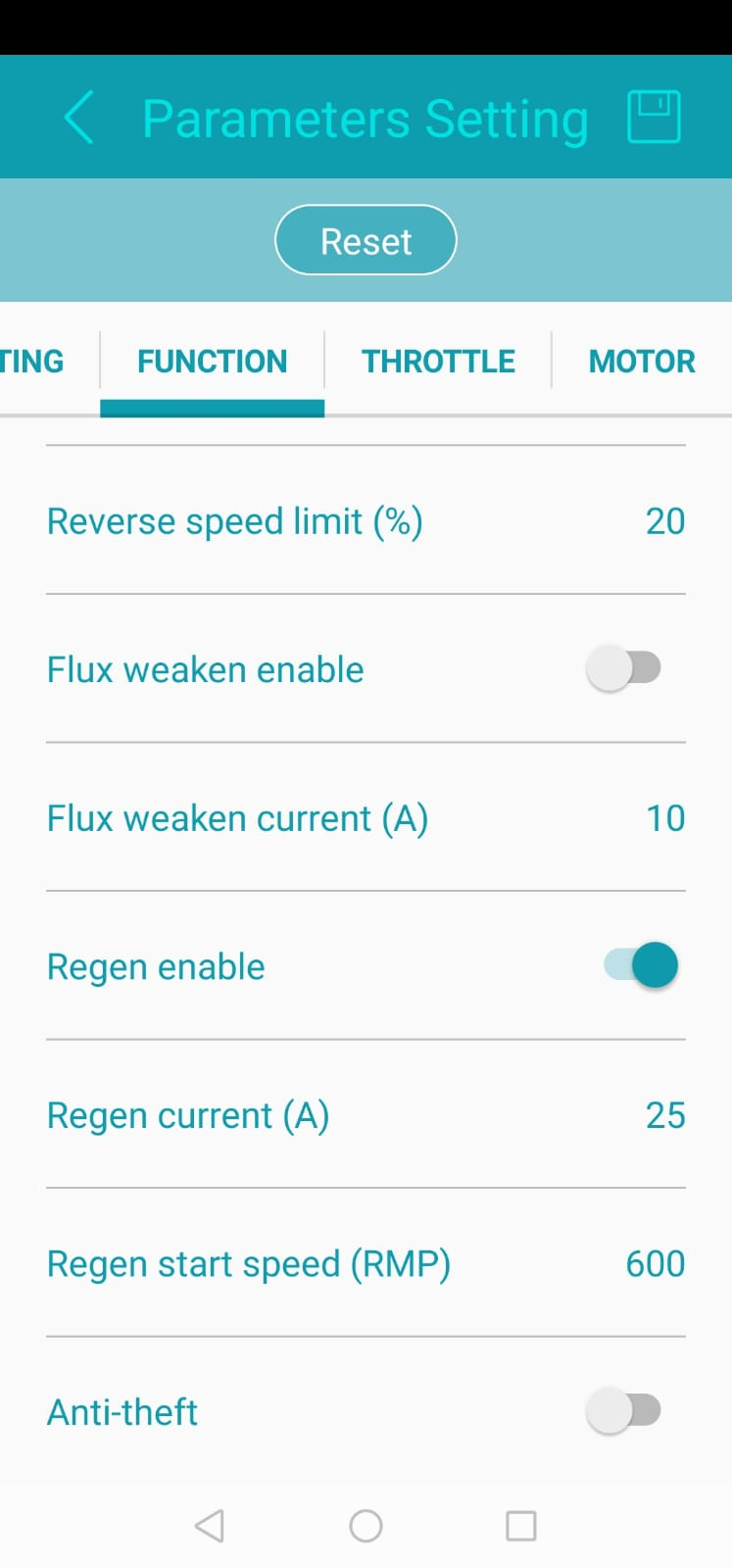Viewport: 732px width, 1568px height.
Task: Enable the Flux weaken switch
Action: (624, 669)
